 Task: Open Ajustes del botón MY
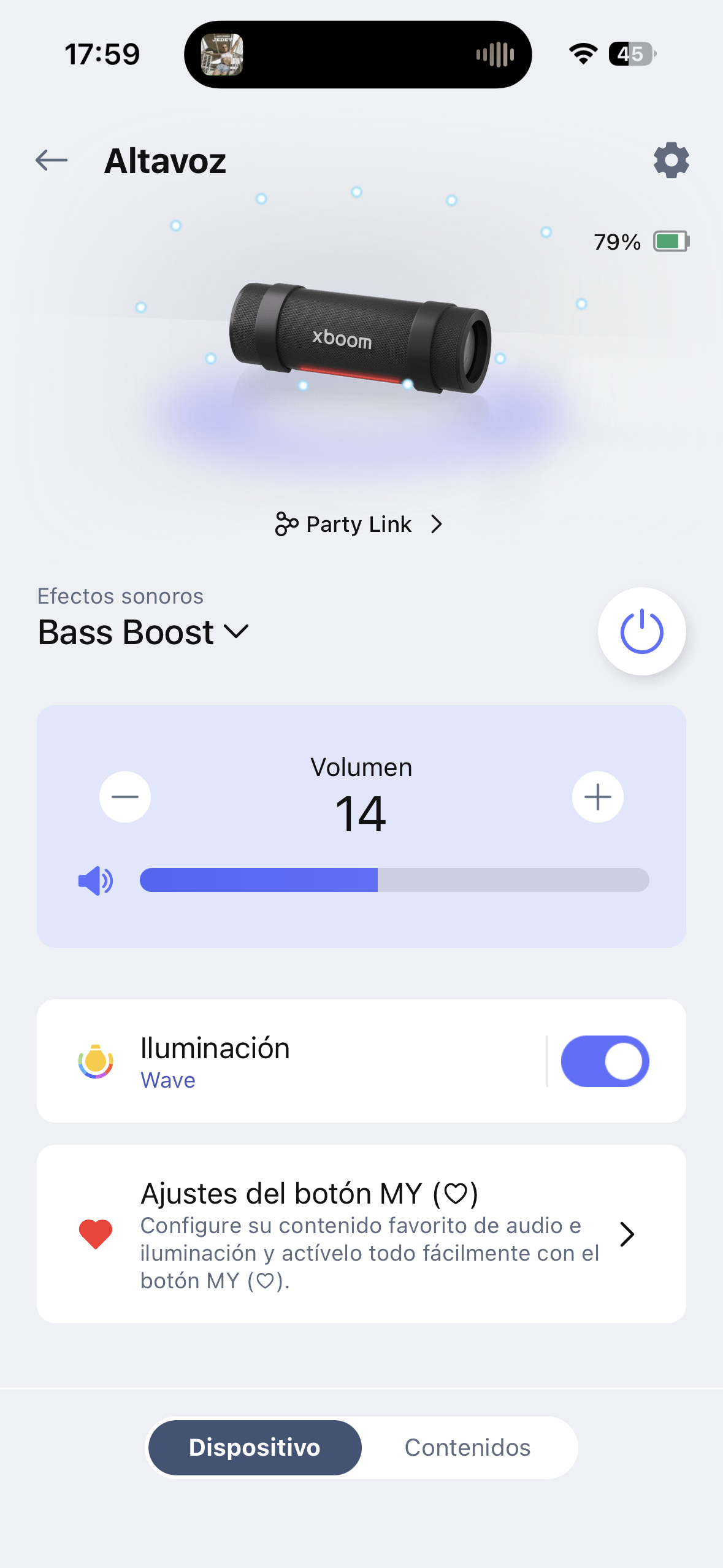pyautogui.click(x=361, y=1234)
